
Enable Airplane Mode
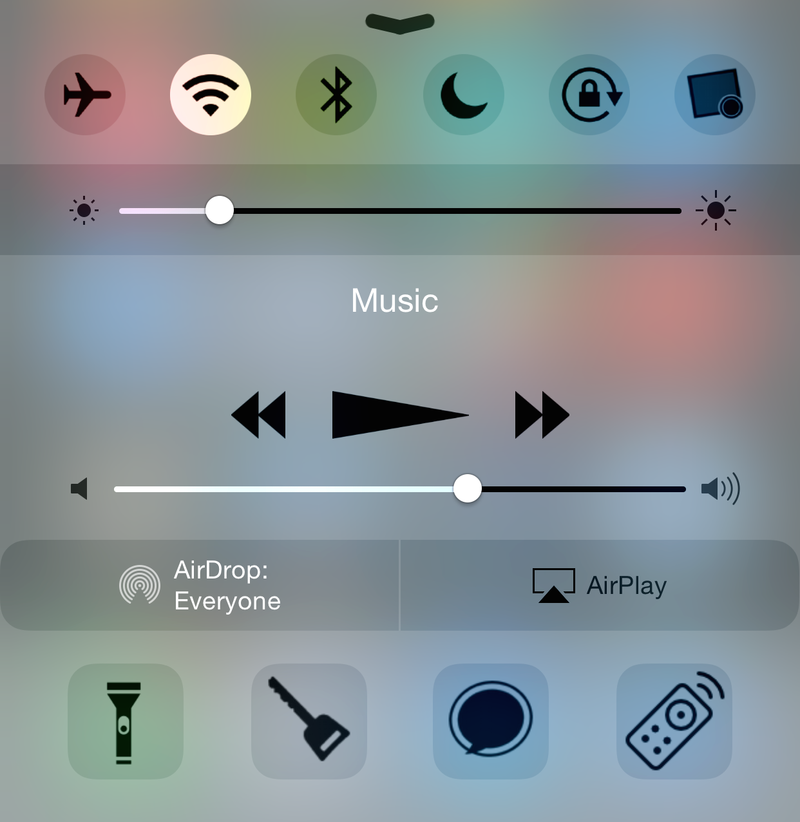coord(85,95)
